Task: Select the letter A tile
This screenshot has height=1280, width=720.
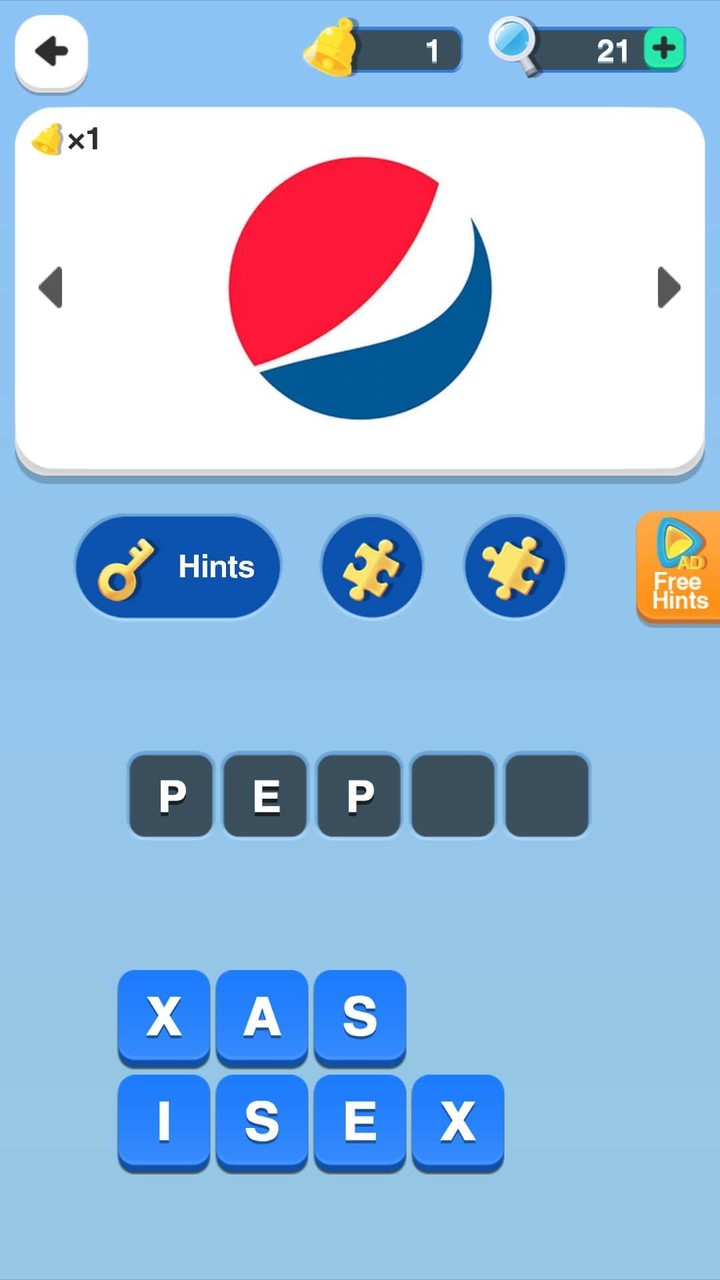Action: [x=262, y=1018]
